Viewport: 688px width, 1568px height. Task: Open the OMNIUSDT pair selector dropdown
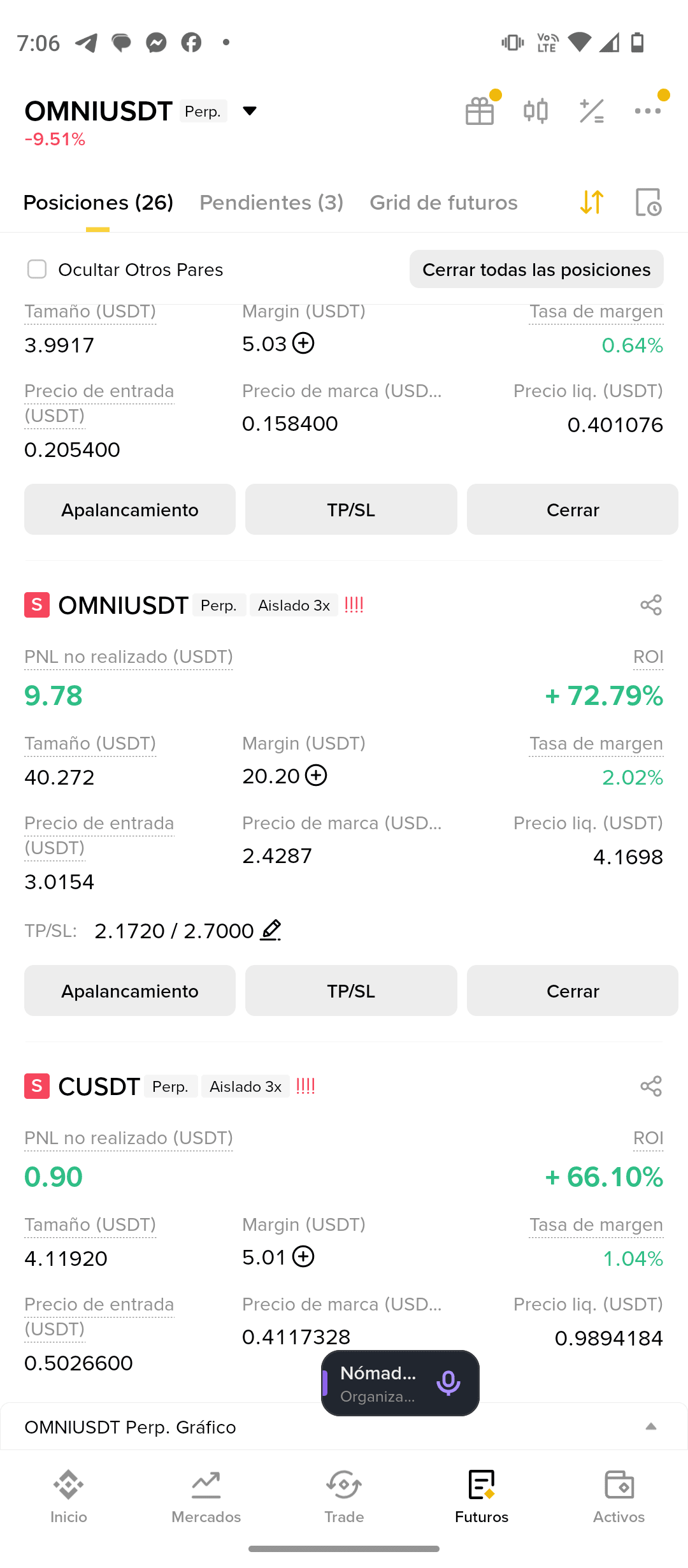pos(250,111)
